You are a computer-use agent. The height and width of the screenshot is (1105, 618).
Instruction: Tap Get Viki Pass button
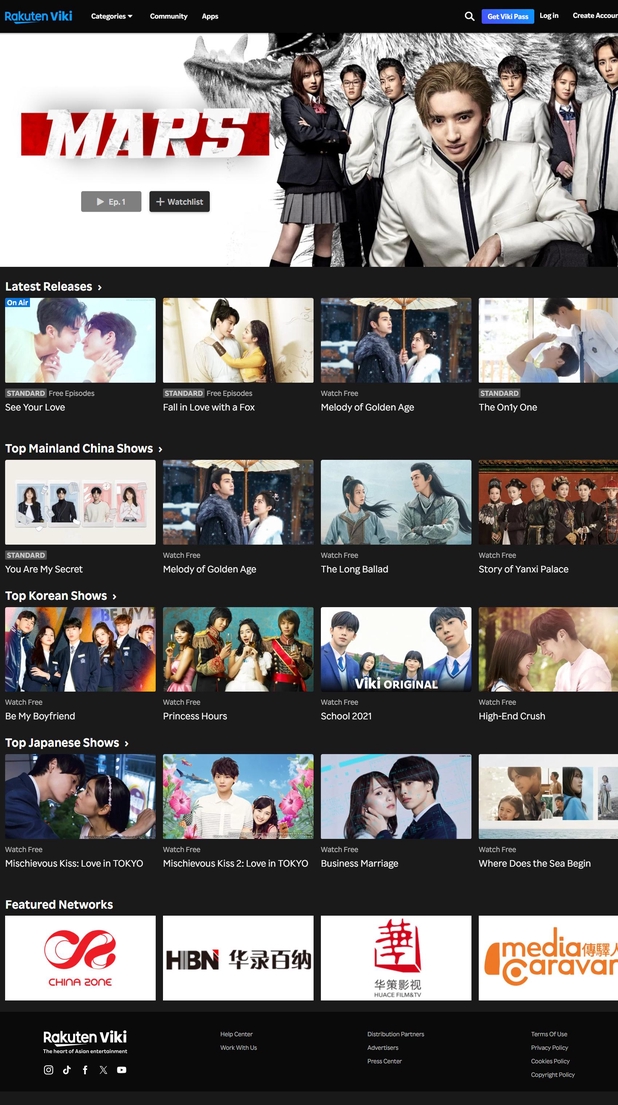click(x=507, y=16)
